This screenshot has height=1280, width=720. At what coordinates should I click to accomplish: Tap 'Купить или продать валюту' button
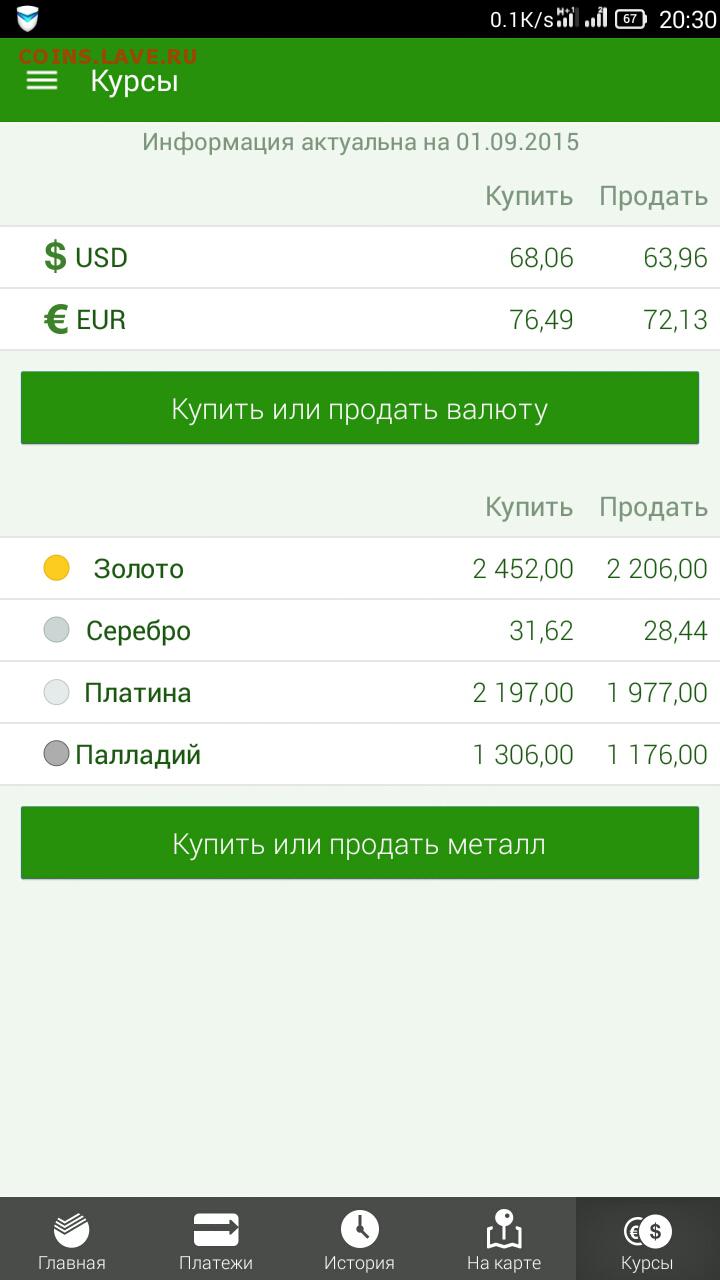[360, 408]
